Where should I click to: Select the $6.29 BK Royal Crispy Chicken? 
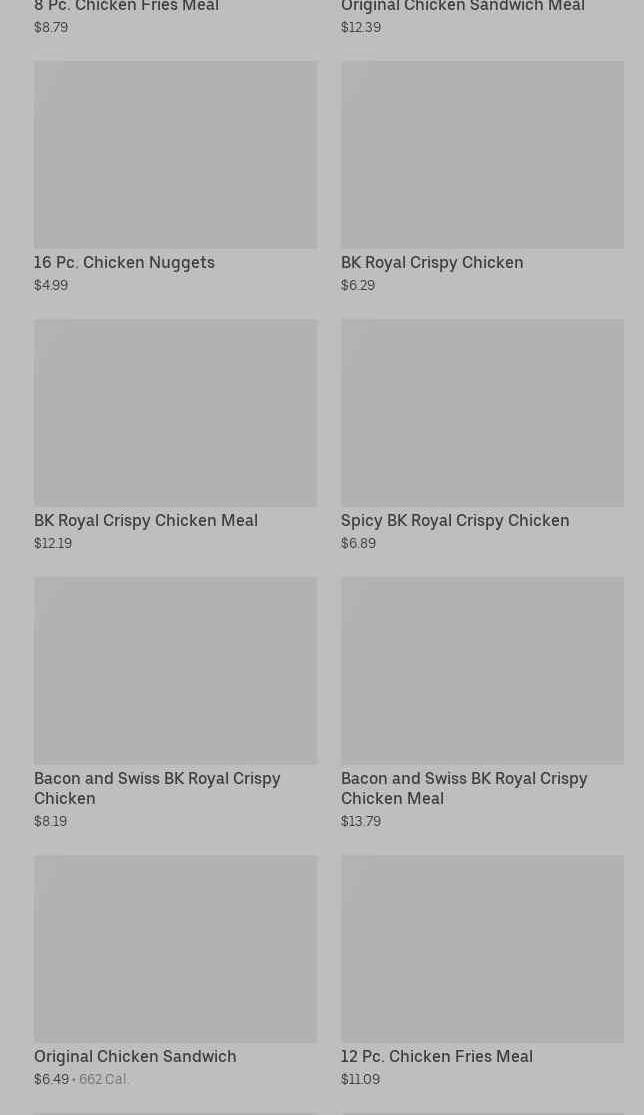click(x=481, y=155)
